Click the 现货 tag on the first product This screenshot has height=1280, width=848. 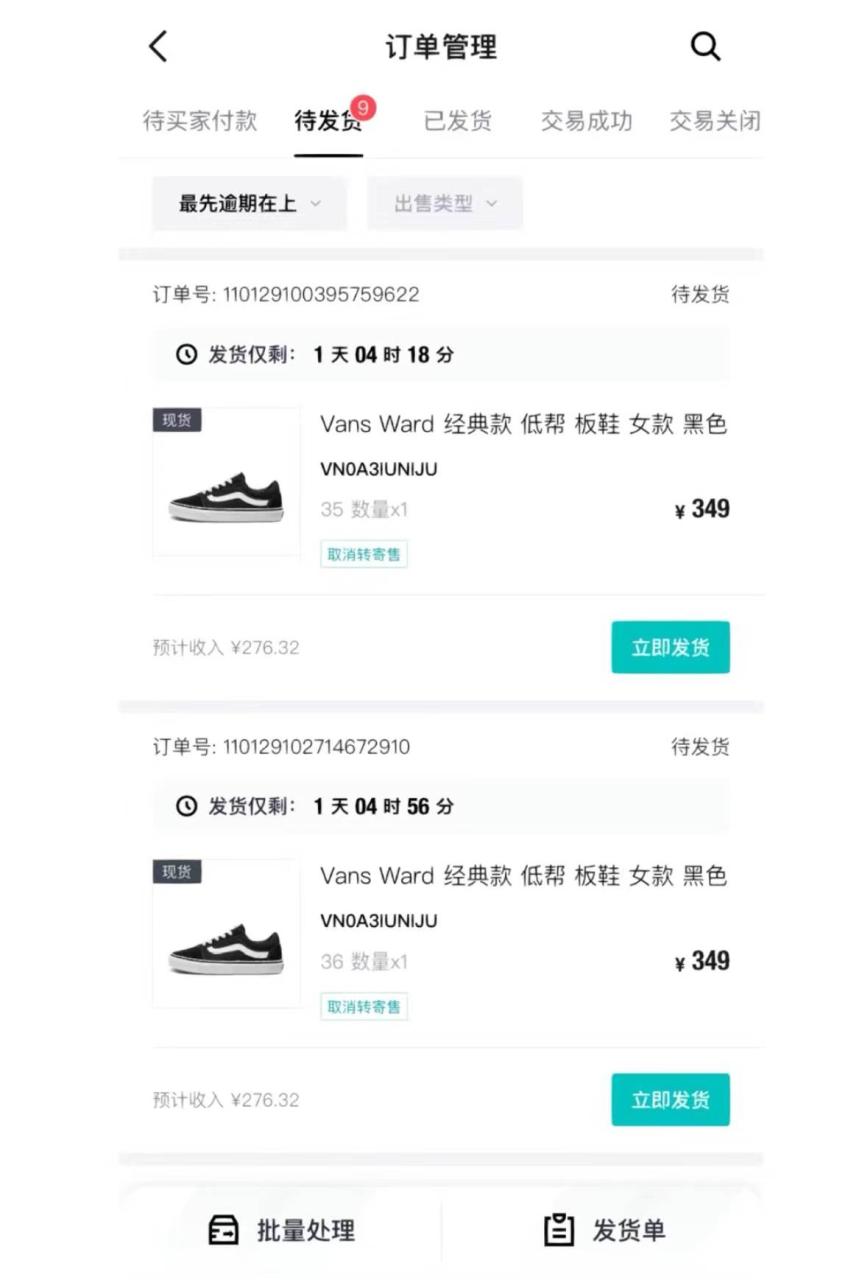click(177, 420)
